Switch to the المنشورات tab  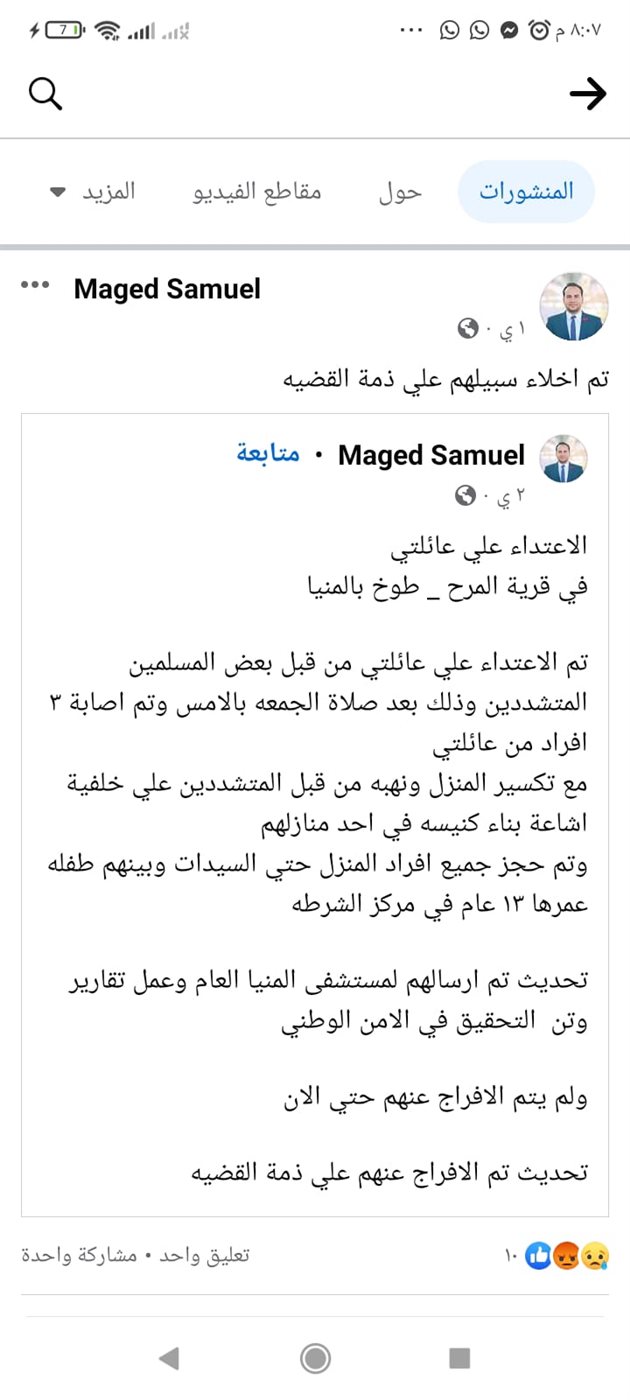tap(526, 190)
